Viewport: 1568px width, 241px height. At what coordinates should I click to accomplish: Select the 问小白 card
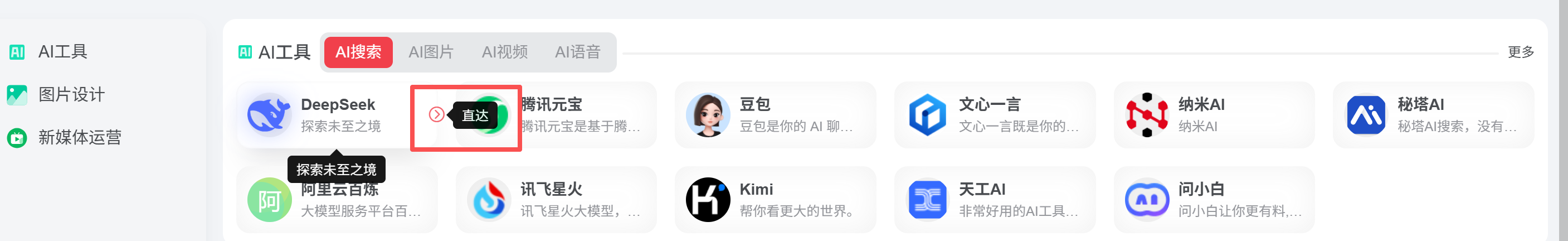[1213, 200]
